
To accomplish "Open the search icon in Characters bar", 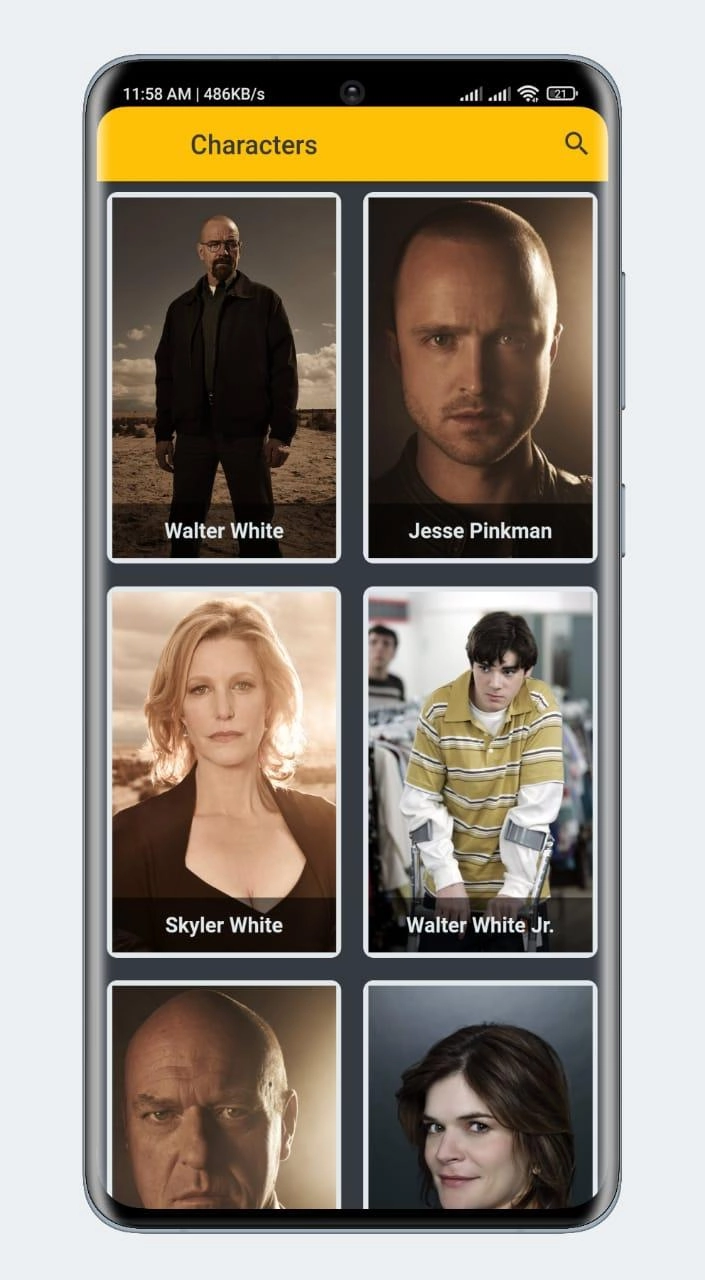I will point(576,144).
